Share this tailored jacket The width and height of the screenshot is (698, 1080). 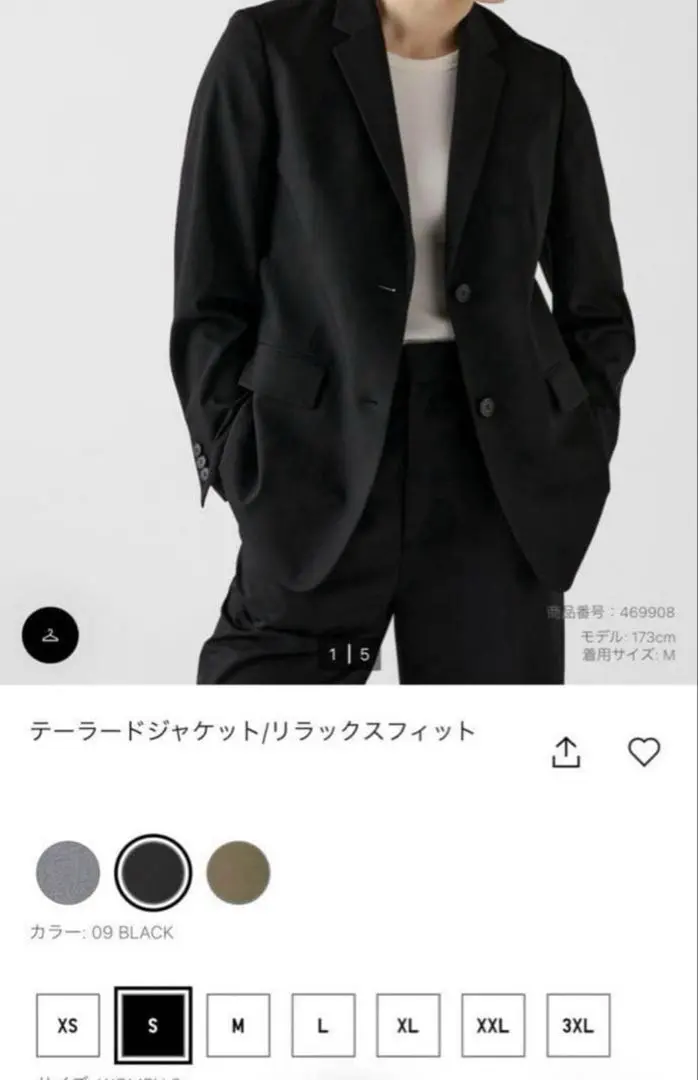point(566,752)
